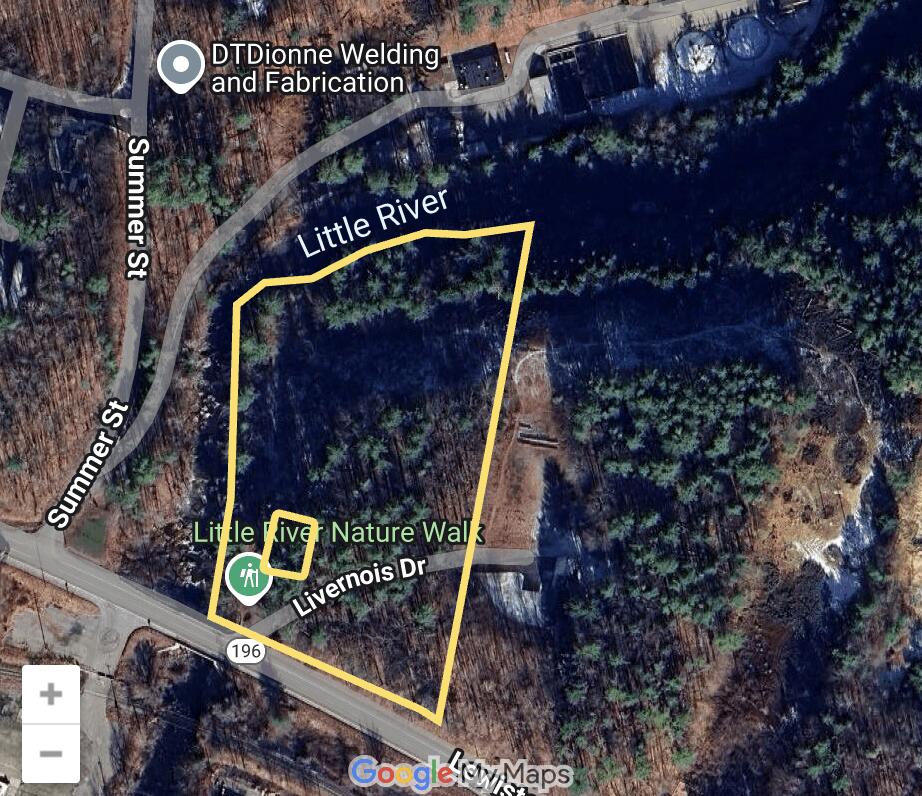
Task: Open the Google My Maps logo link
Action: (459, 773)
